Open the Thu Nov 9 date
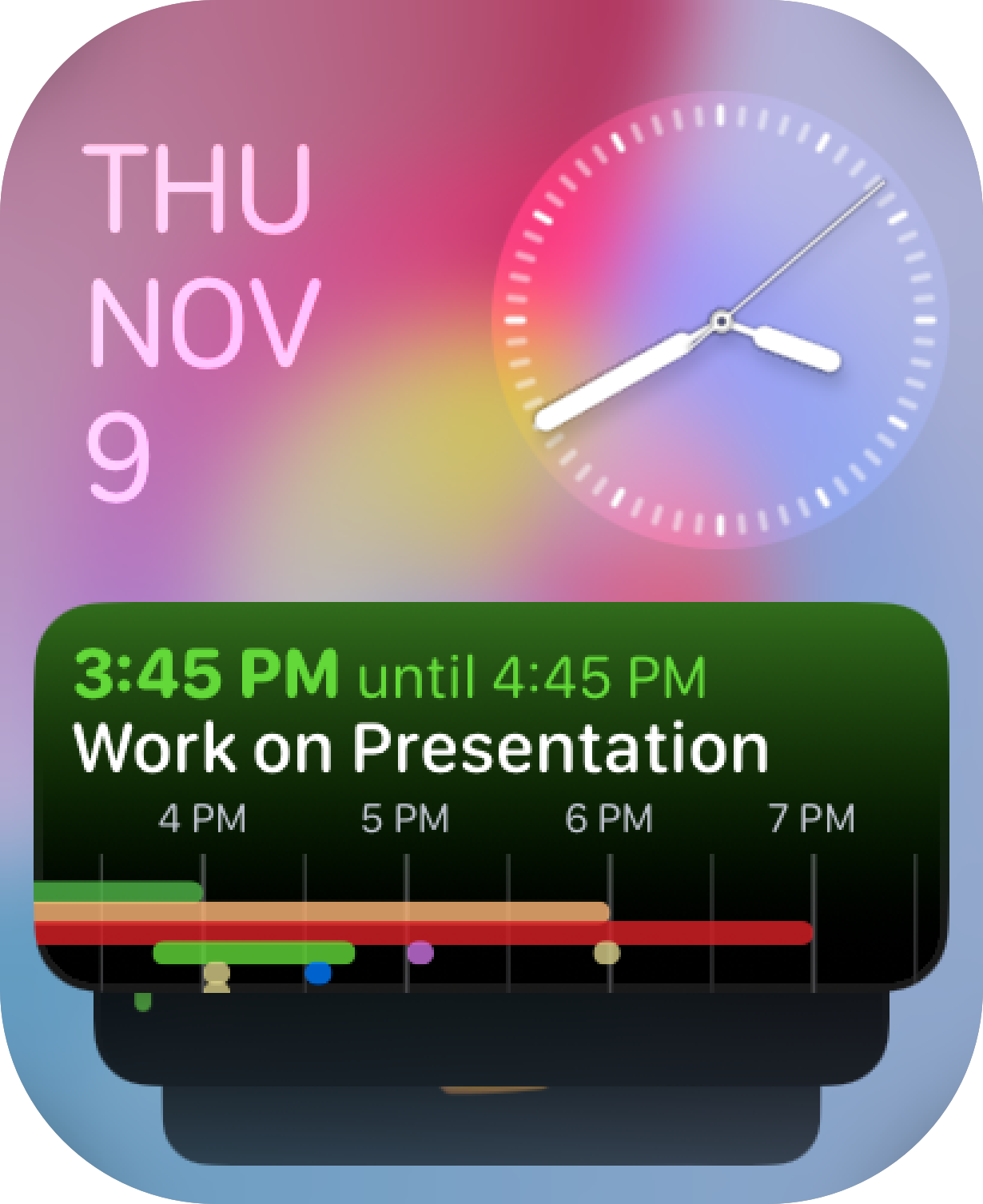 pos(200,320)
